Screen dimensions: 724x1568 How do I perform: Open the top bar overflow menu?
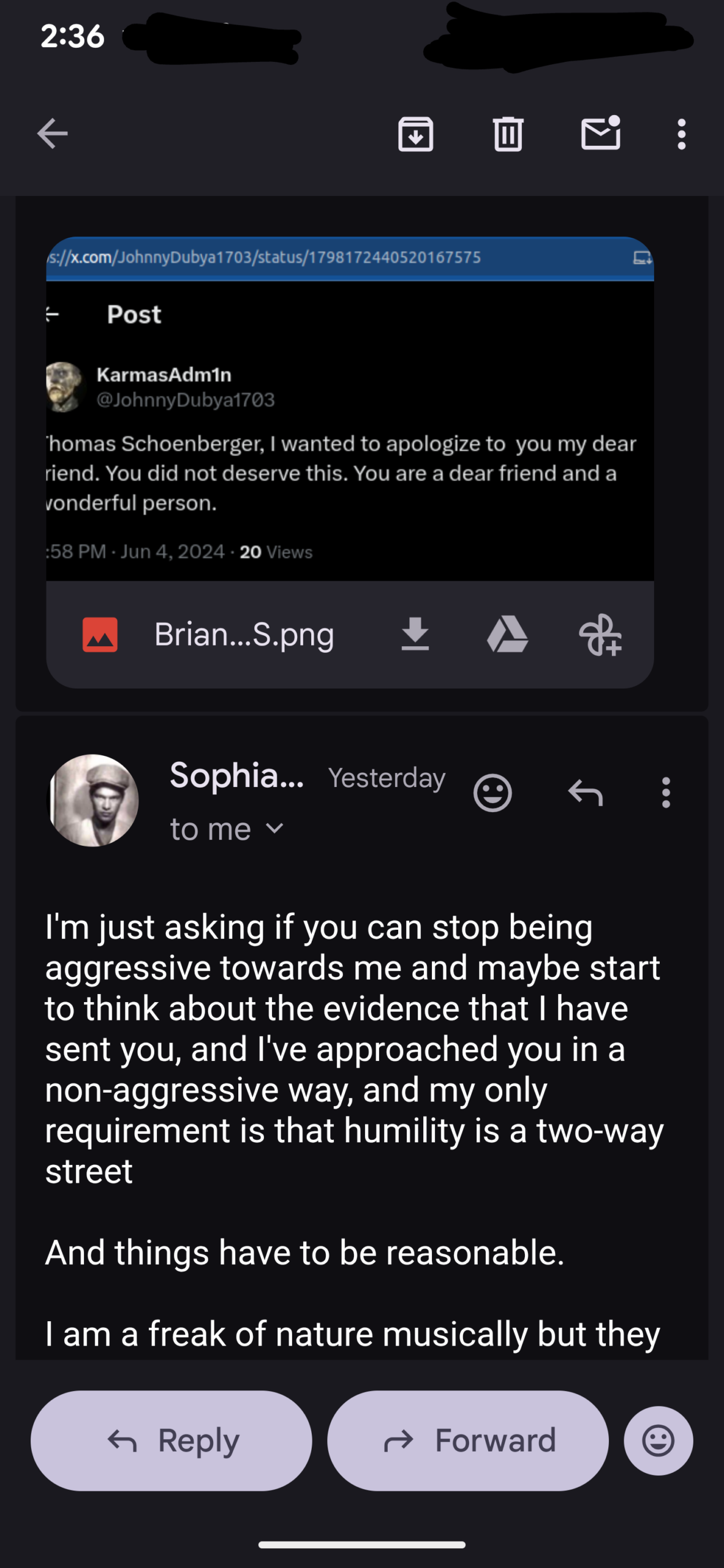681,134
